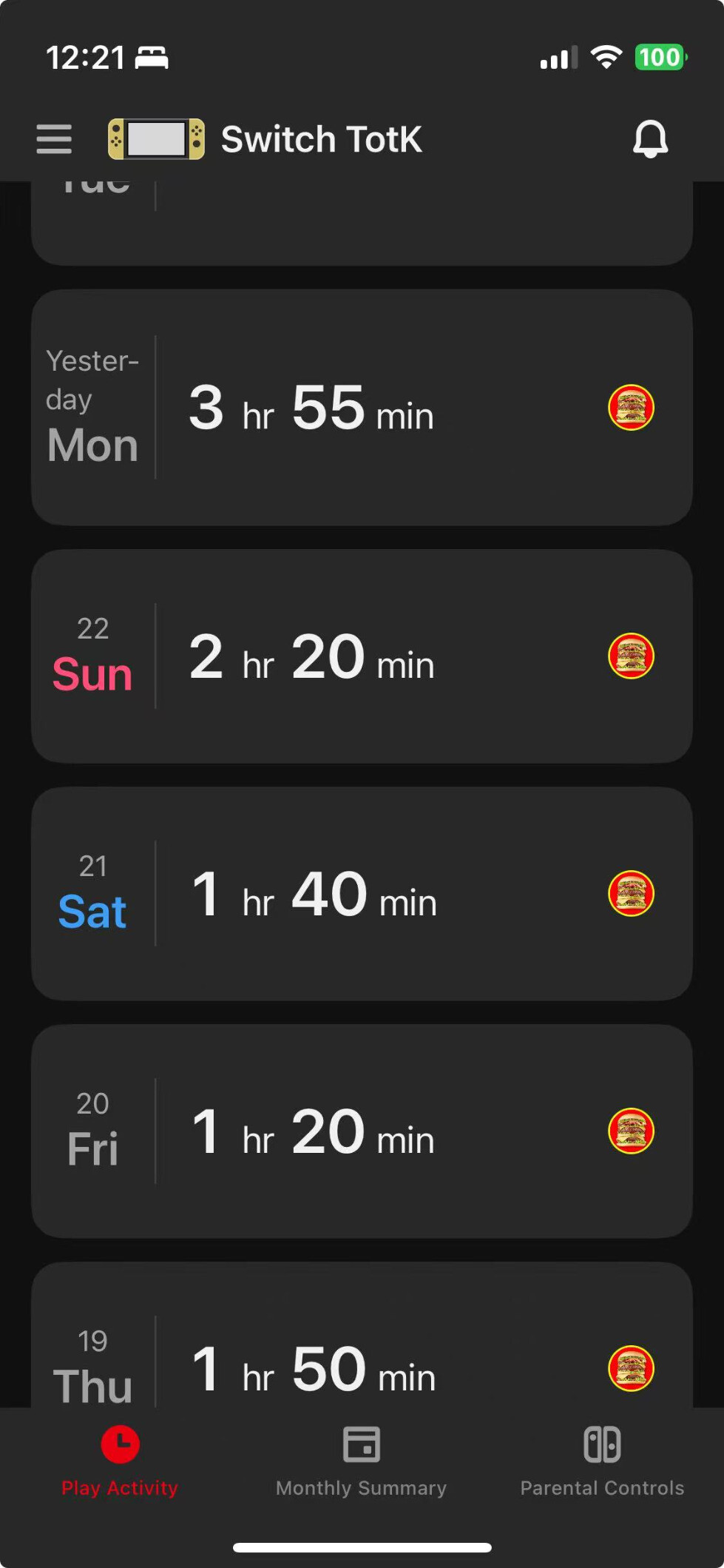View Sunday 22 play activity details
This screenshot has height=1568, width=724.
pyautogui.click(x=362, y=656)
